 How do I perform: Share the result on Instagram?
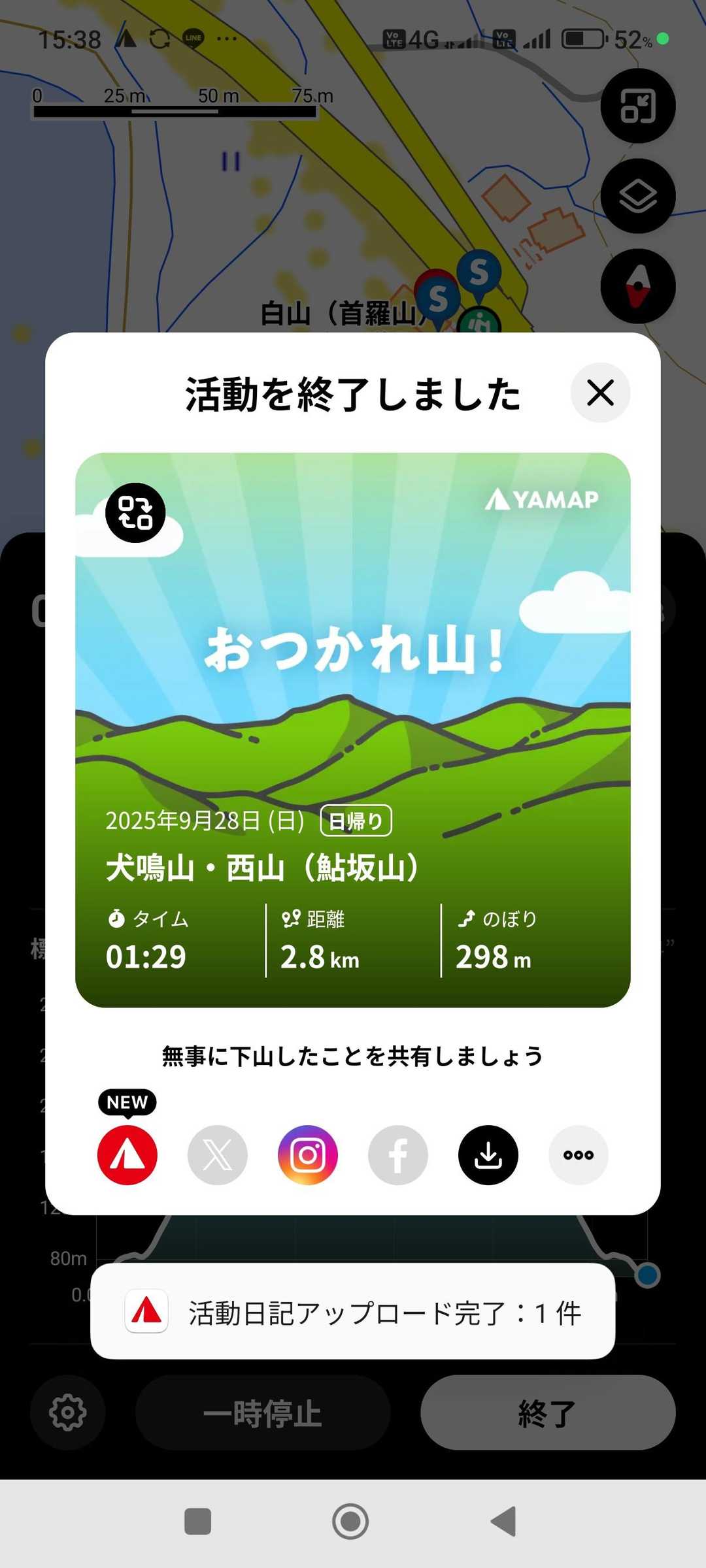(x=308, y=1155)
